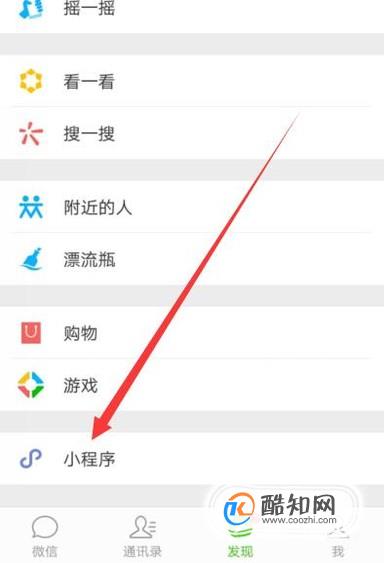Open 游戏 games entry
The height and width of the screenshot is (563, 384).
[x=192, y=385]
